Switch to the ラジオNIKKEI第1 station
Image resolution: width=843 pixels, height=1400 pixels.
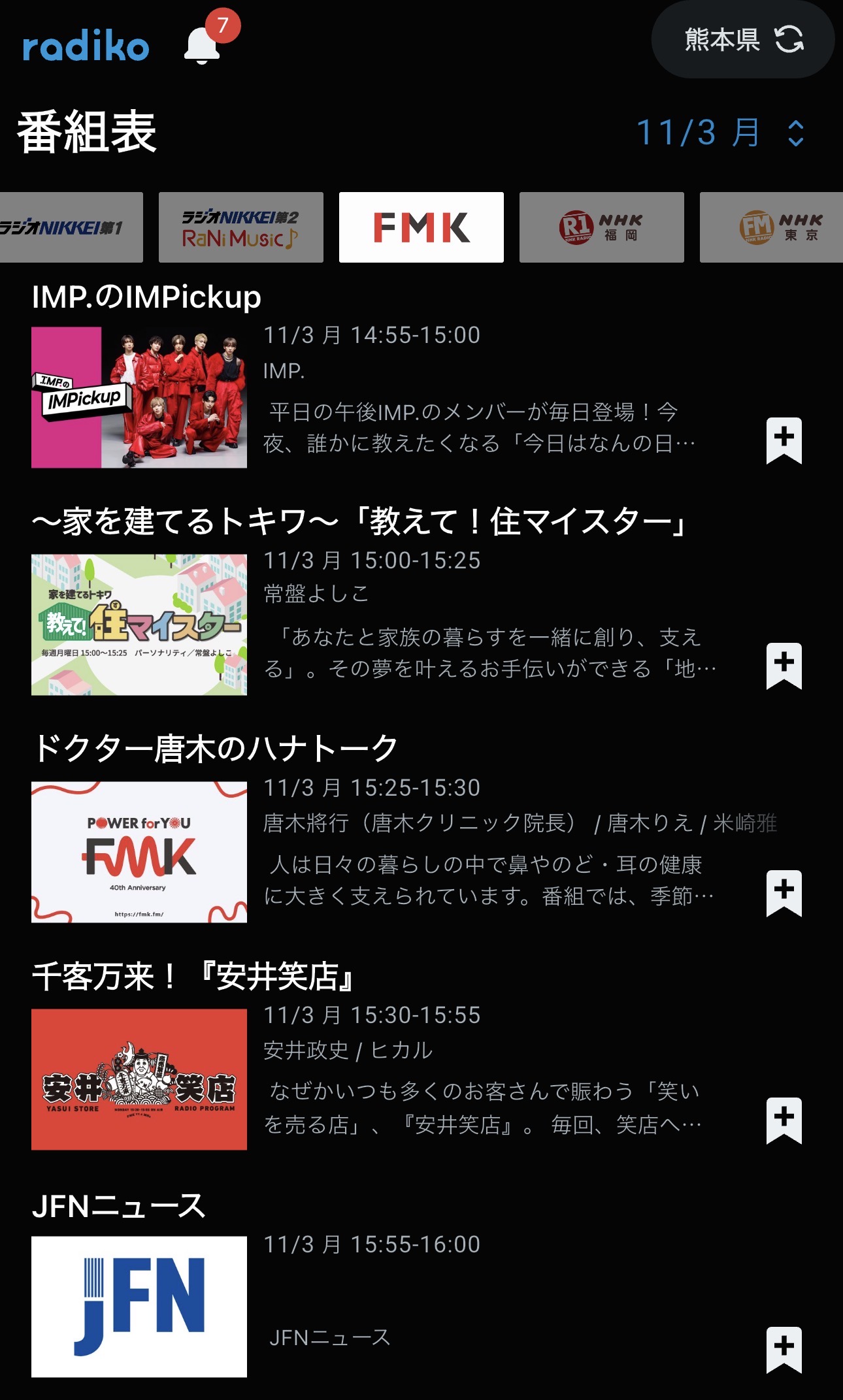tap(71, 227)
